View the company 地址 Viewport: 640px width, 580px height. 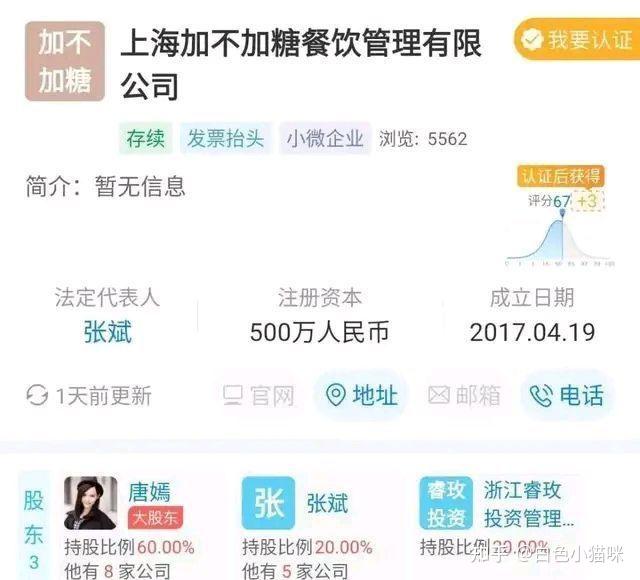tap(362, 395)
